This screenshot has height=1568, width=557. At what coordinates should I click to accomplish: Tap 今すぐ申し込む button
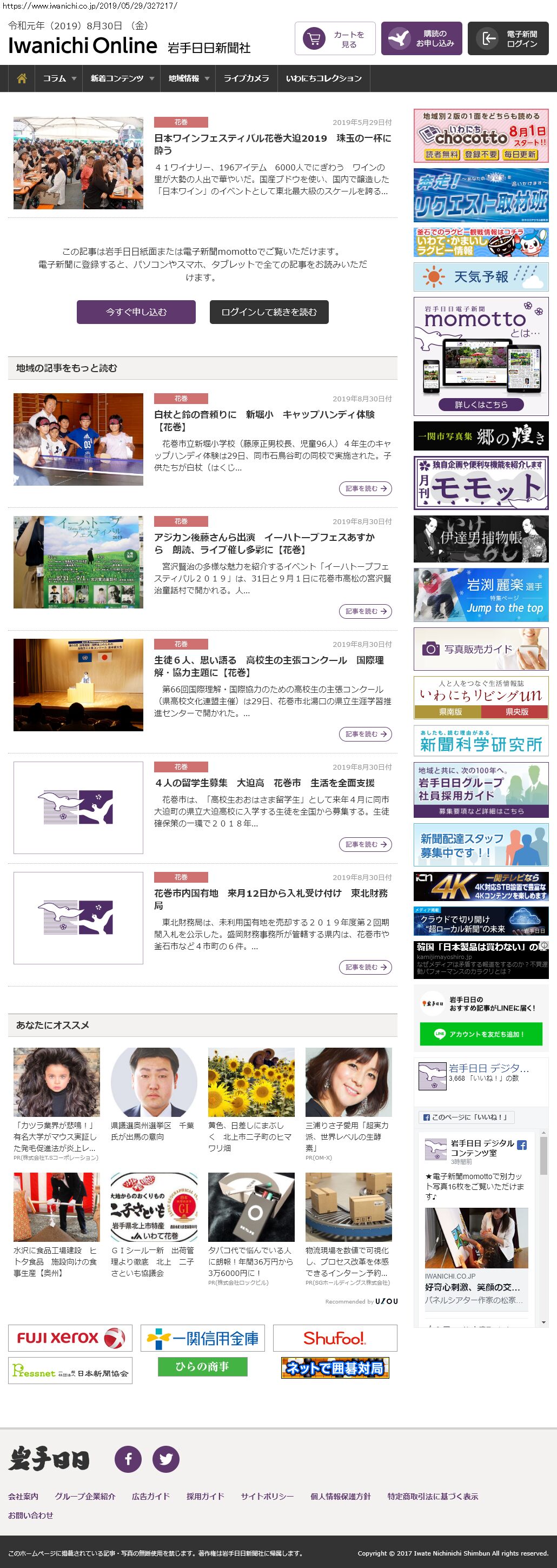(136, 312)
